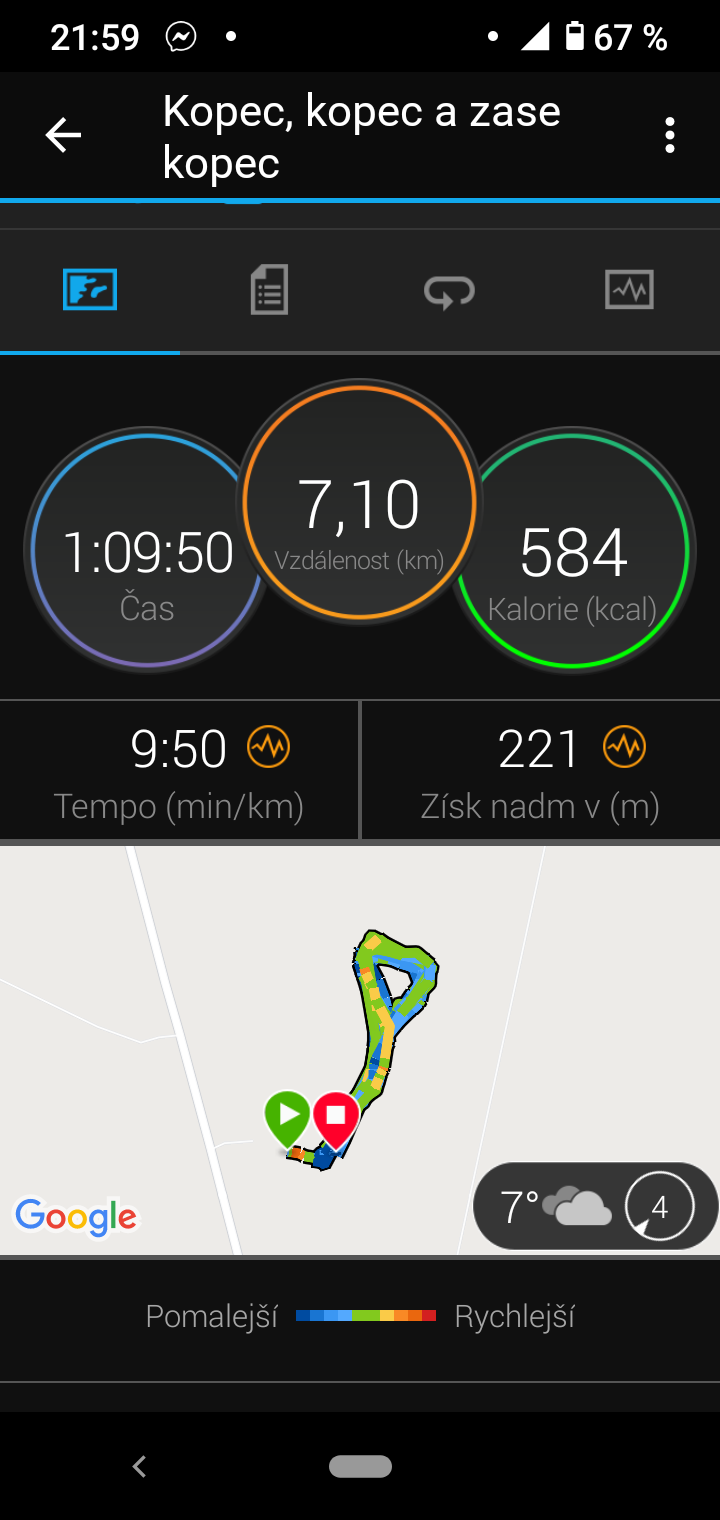The height and width of the screenshot is (1520, 720).
Task: Switch to the stats details tab
Action: (269, 290)
